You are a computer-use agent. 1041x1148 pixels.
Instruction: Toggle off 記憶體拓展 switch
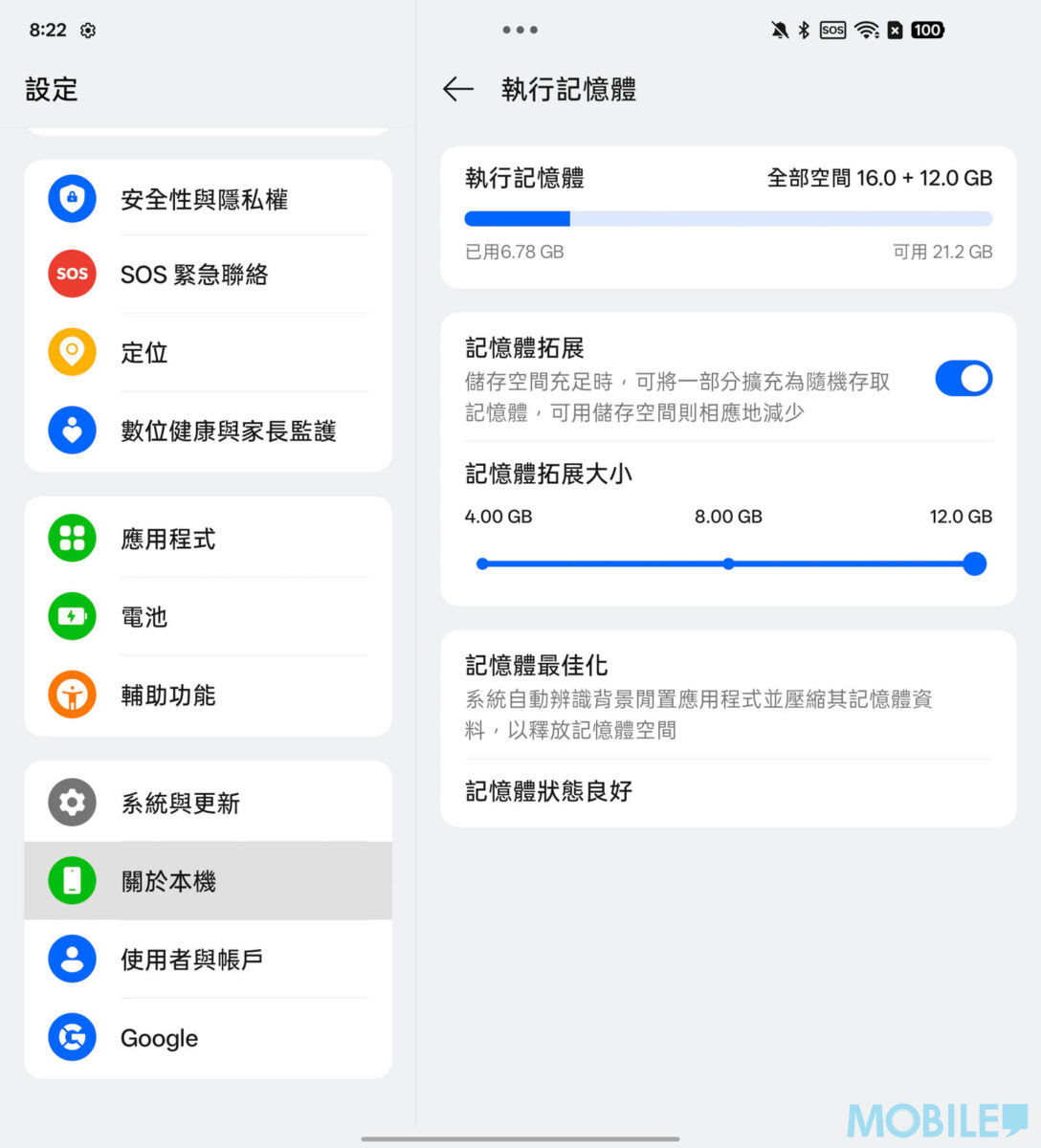click(963, 379)
